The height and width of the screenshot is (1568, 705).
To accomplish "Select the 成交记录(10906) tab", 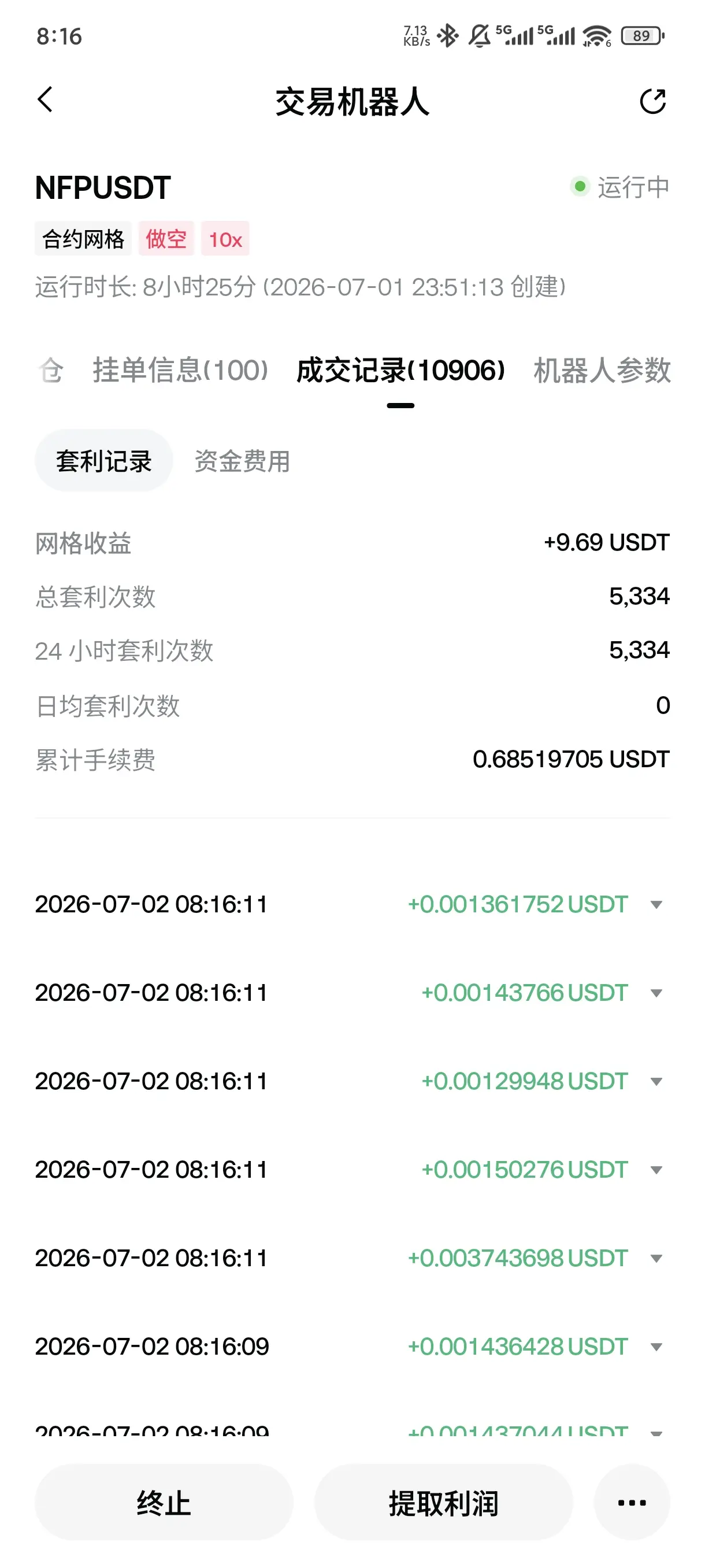I will tap(400, 370).
